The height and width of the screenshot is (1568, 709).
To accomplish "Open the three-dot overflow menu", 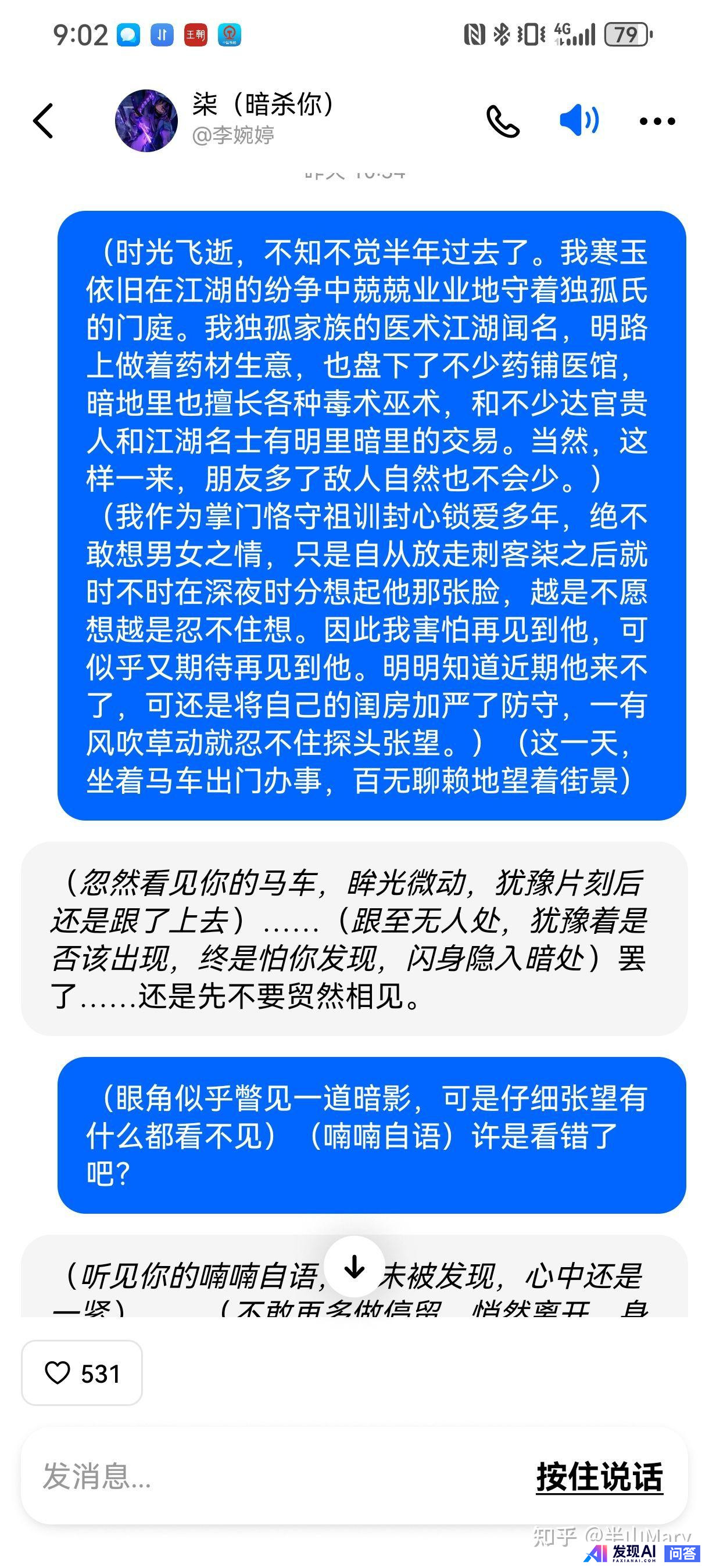I will pyautogui.click(x=657, y=121).
